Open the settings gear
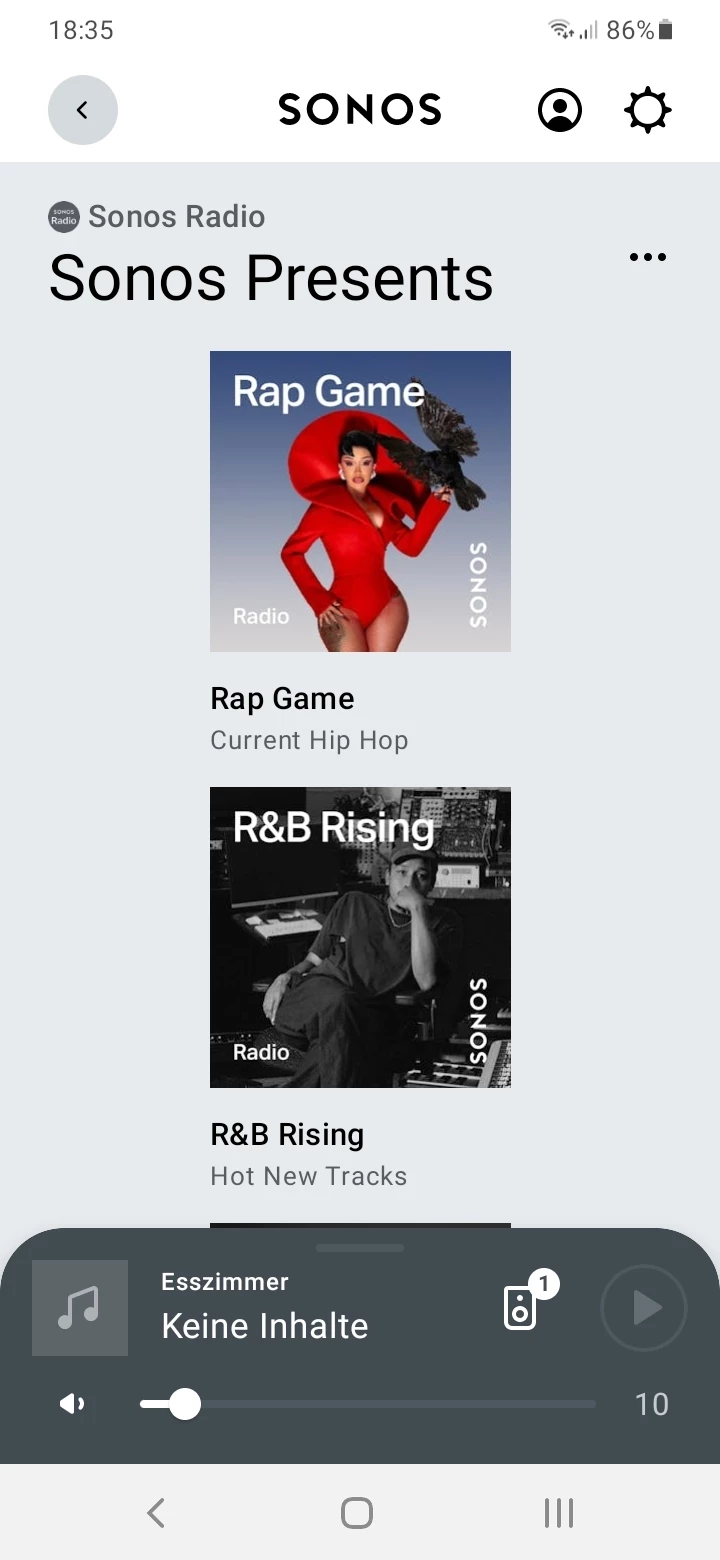This screenshot has height=1560, width=720. pos(648,110)
